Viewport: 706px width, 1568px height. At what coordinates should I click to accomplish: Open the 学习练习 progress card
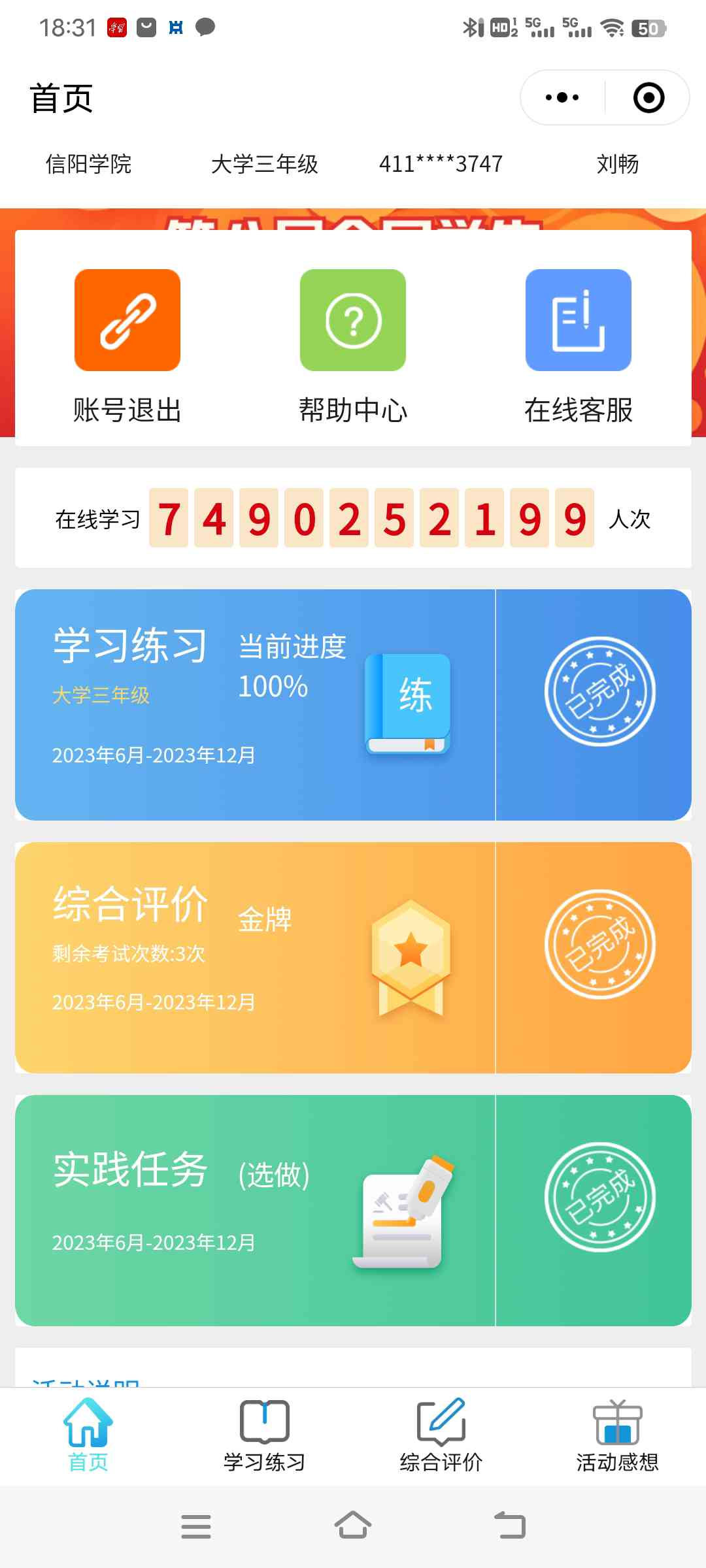[x=255, y=704]
